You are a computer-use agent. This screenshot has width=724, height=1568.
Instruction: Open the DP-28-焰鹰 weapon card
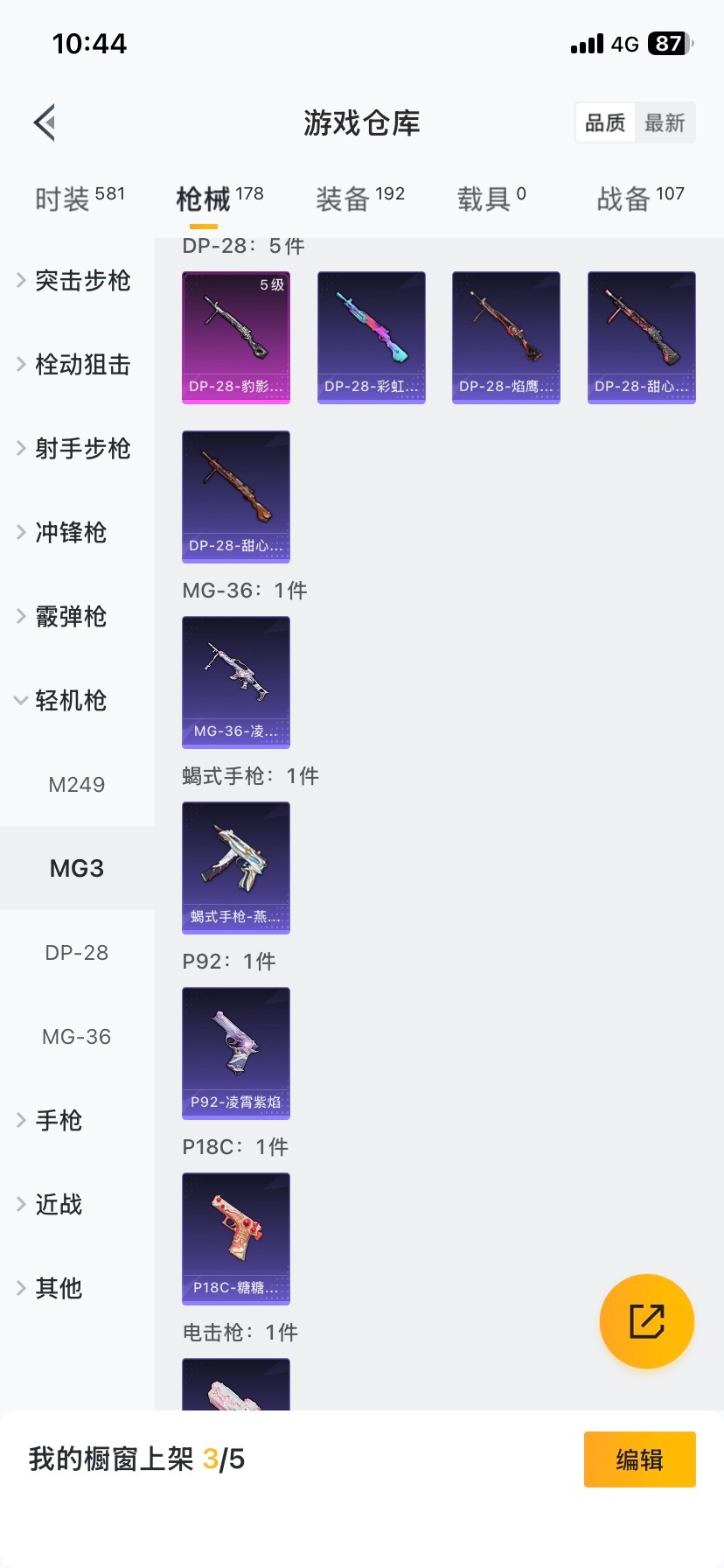click(x=505, y=337)
